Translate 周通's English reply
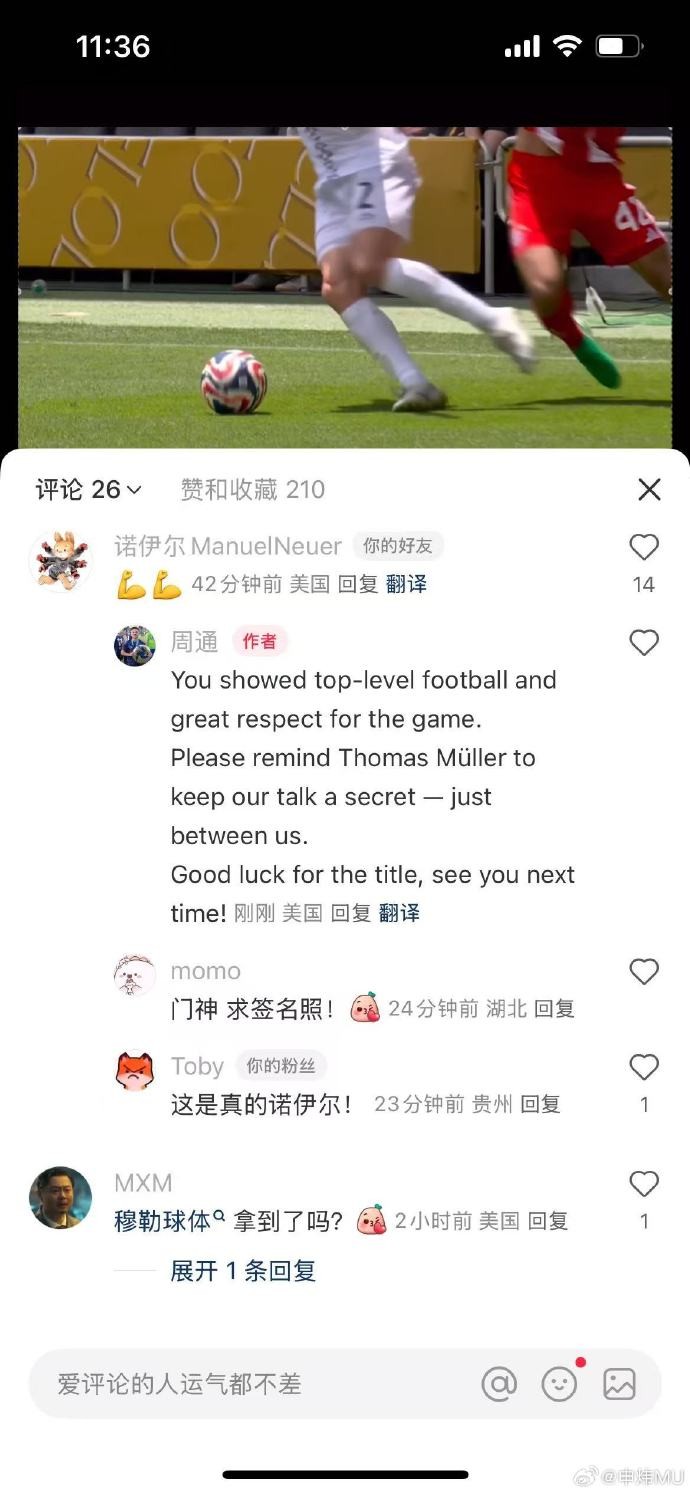The width and height of the screenshot is (690, 1493). [x=399, y=913]
